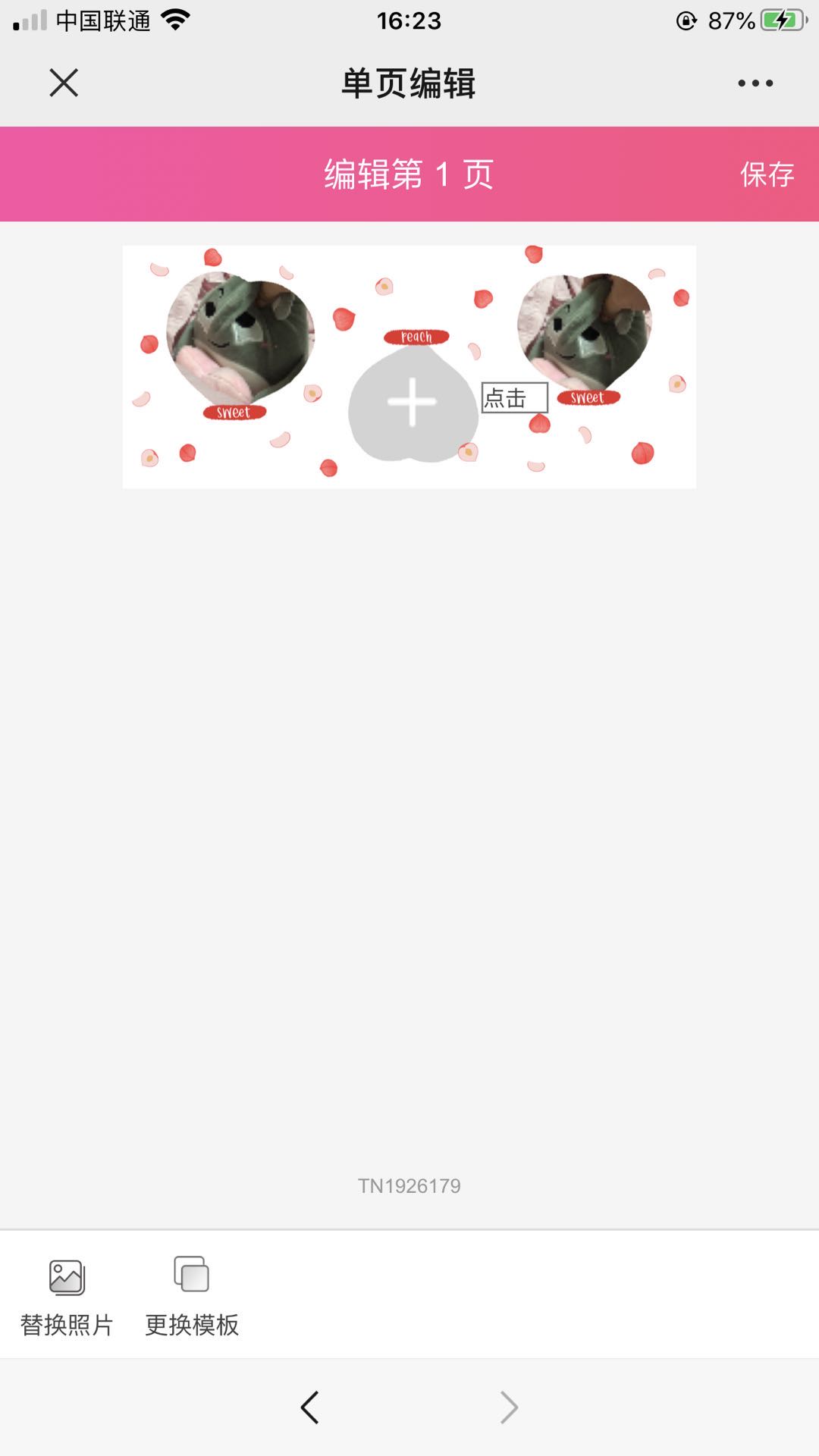Open the three-dot overflow menu

coord(755,83)
